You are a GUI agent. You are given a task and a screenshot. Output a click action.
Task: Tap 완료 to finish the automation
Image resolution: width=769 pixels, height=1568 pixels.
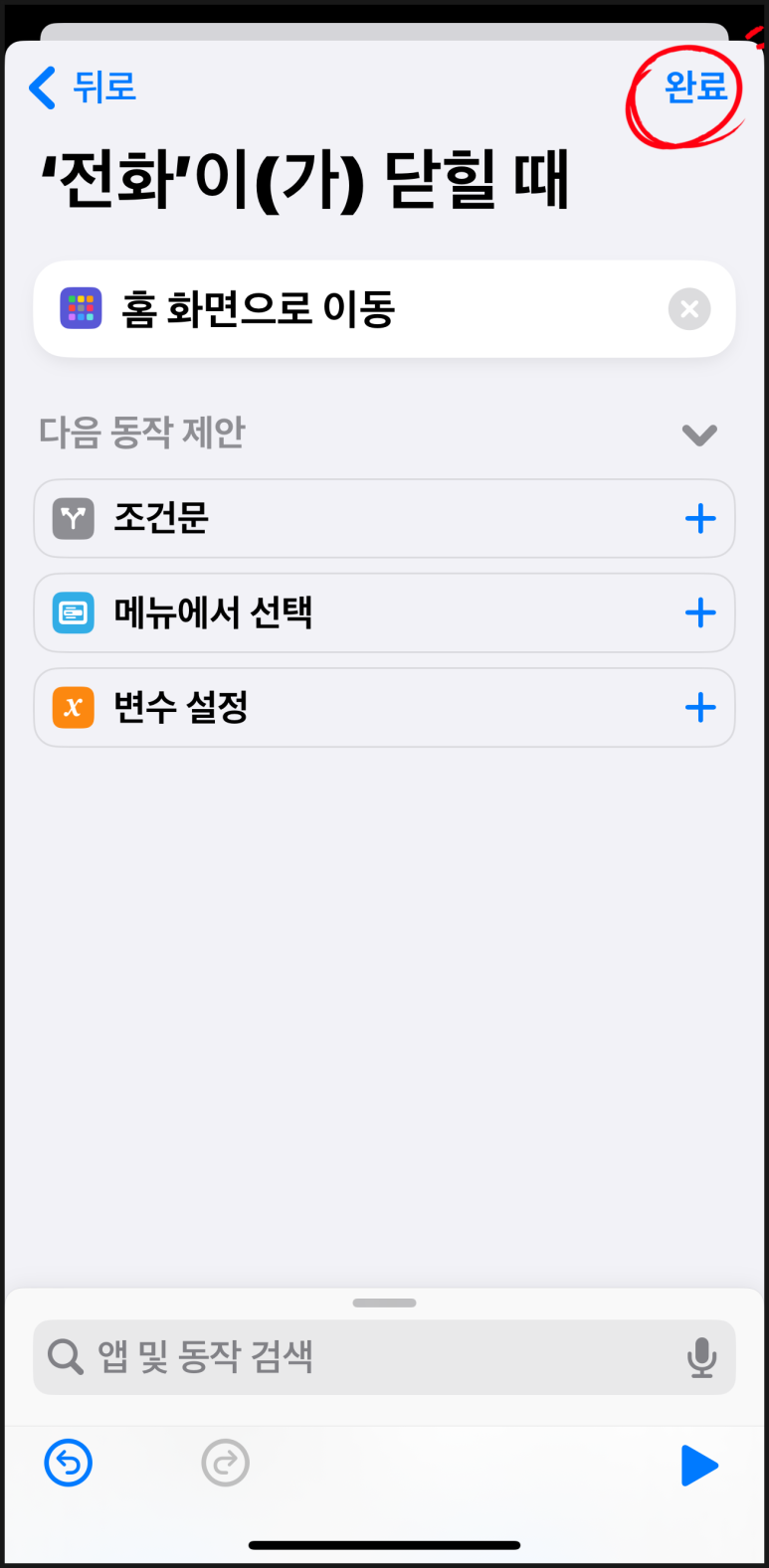(695, 87)
